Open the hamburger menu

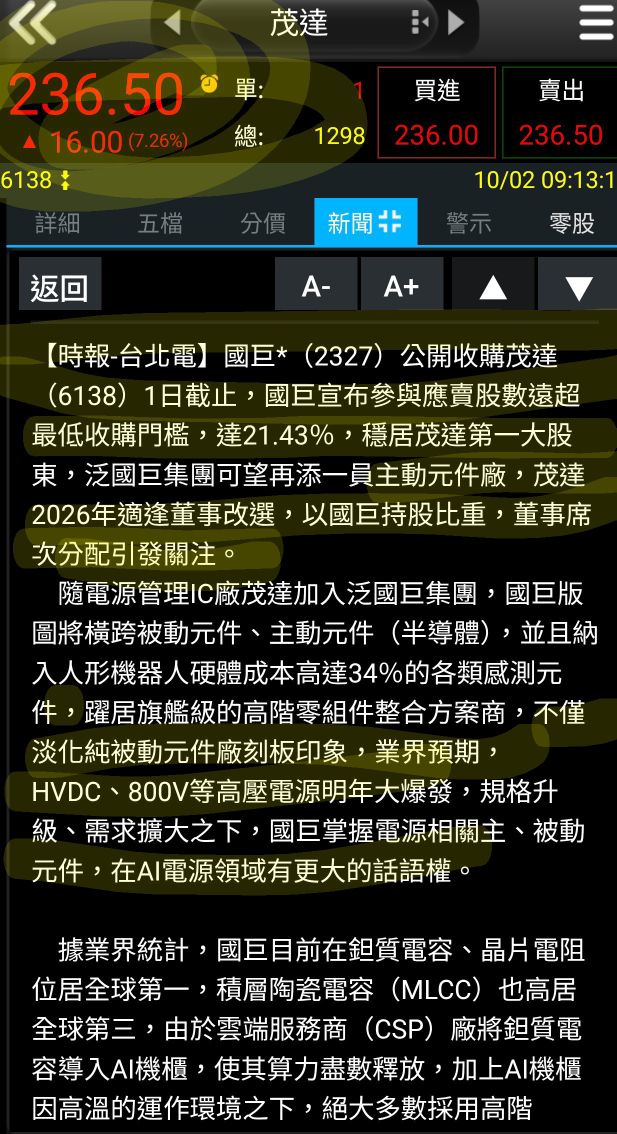point(596,23)
